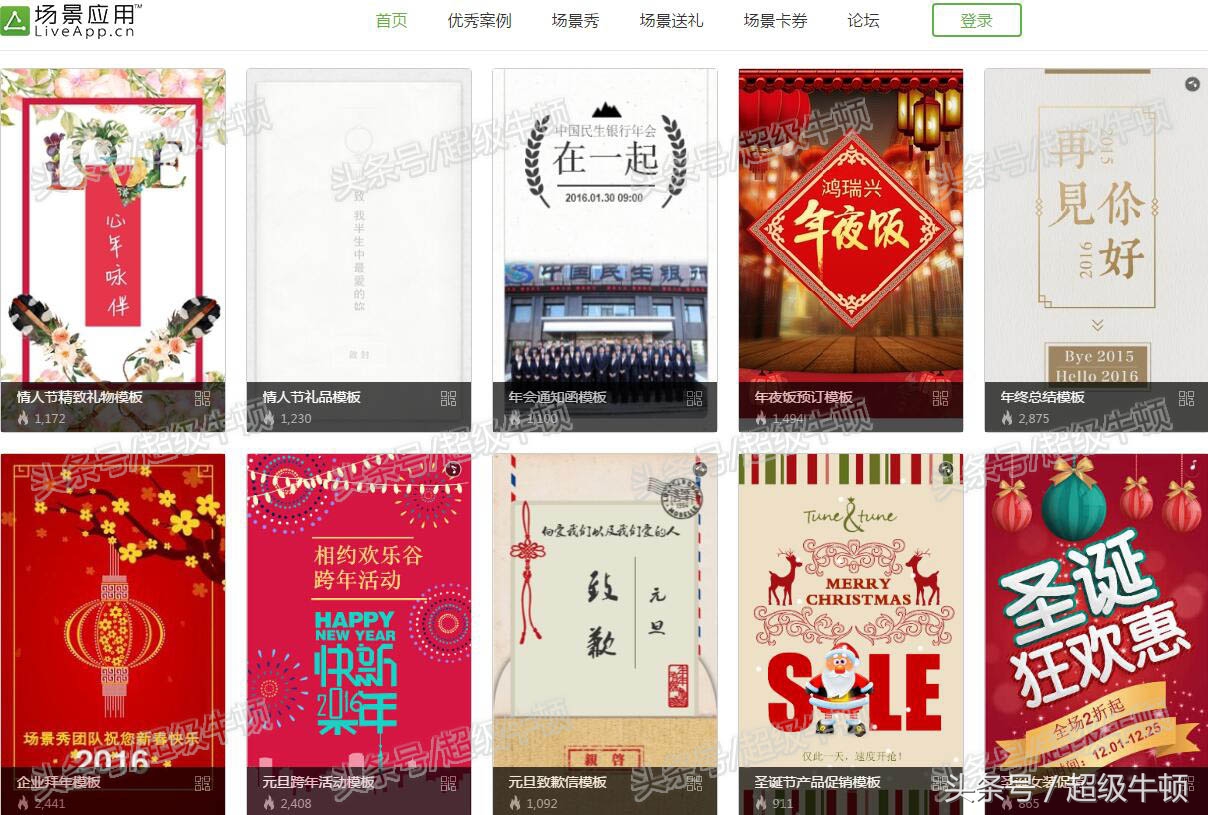Open the 企业拜年模板 card
The width and height of the screenshot is (1208, 815).
tap(113, 620)
